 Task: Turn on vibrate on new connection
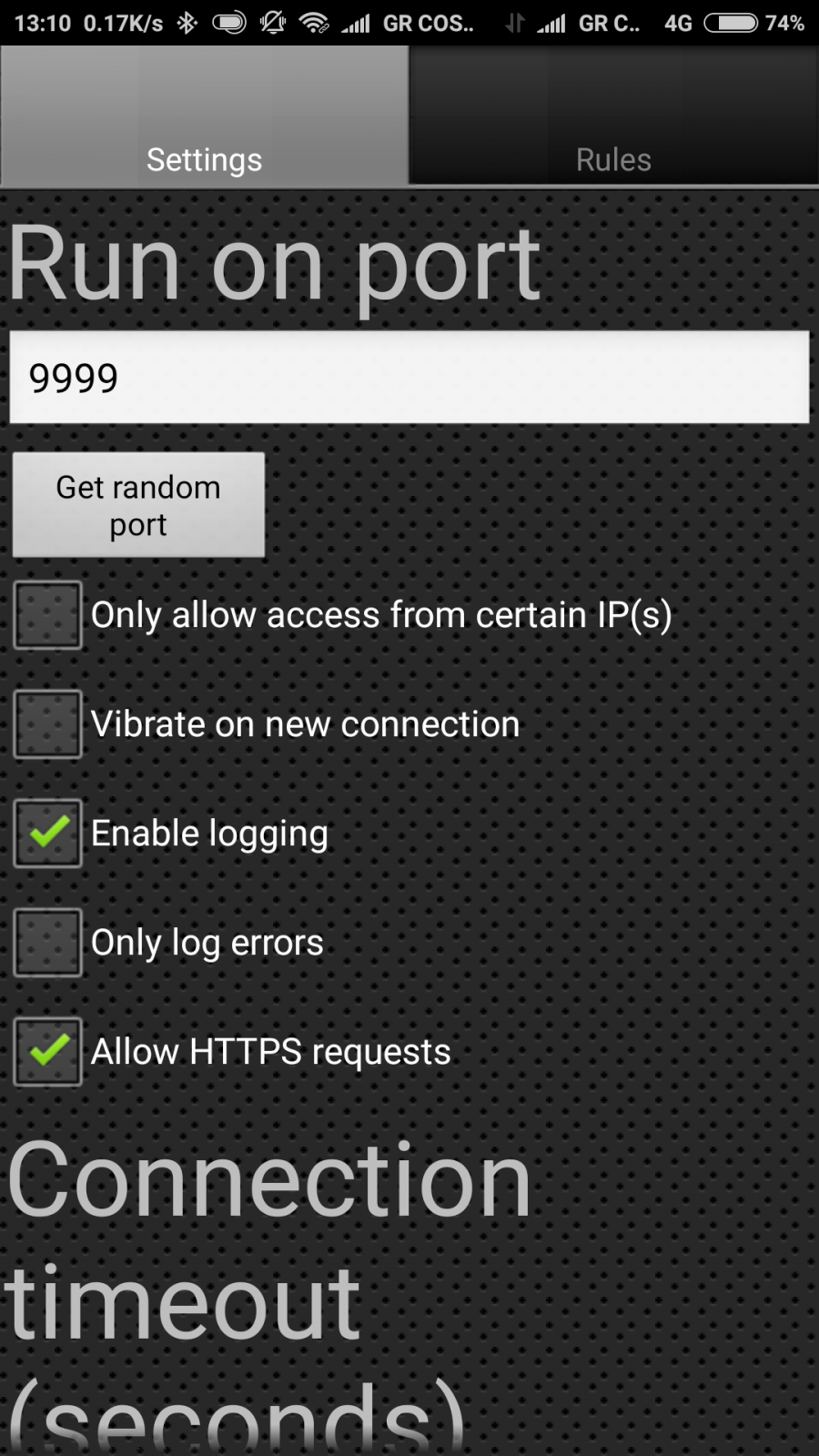48,724
